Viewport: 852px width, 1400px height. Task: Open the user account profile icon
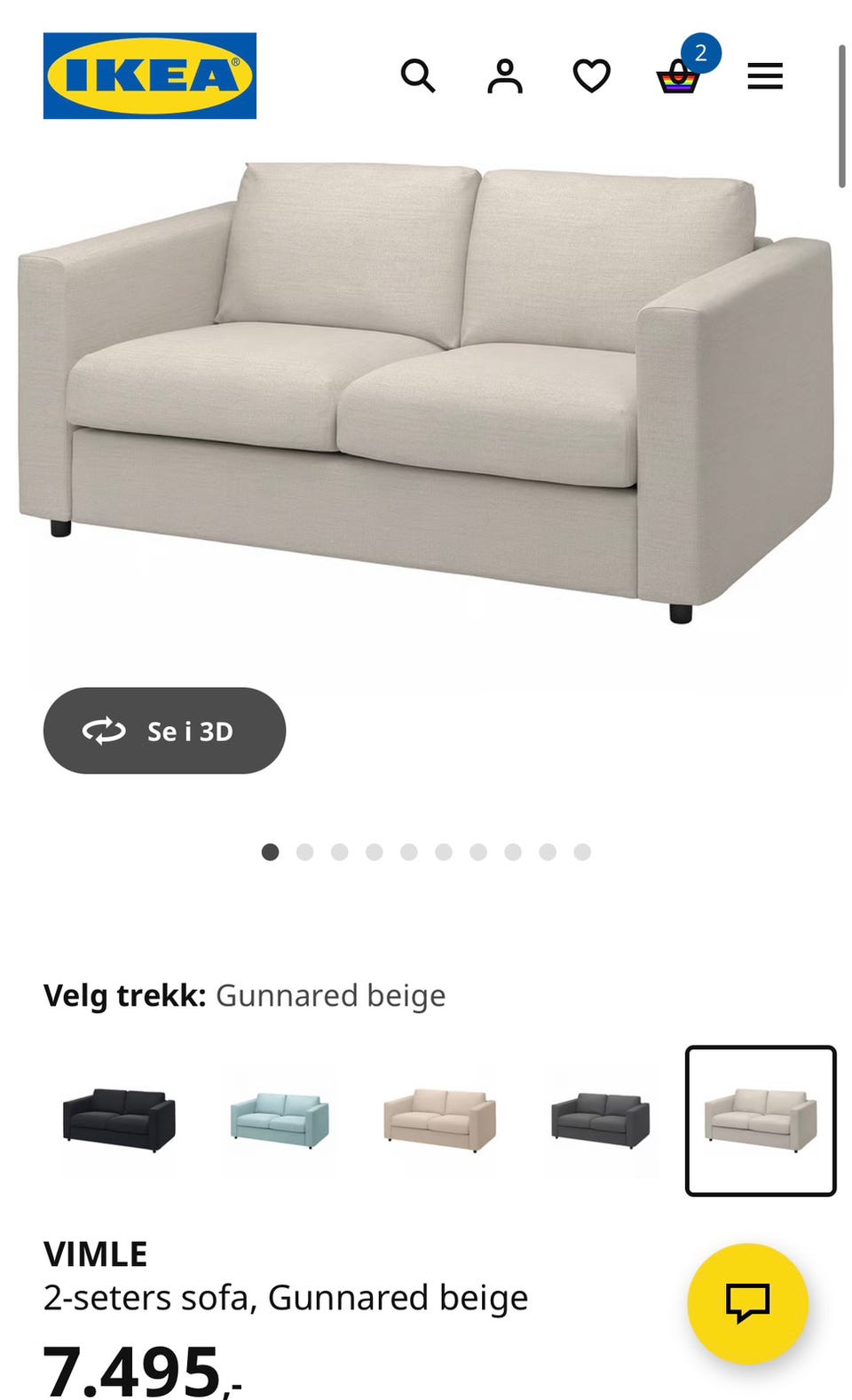point(504,76)
